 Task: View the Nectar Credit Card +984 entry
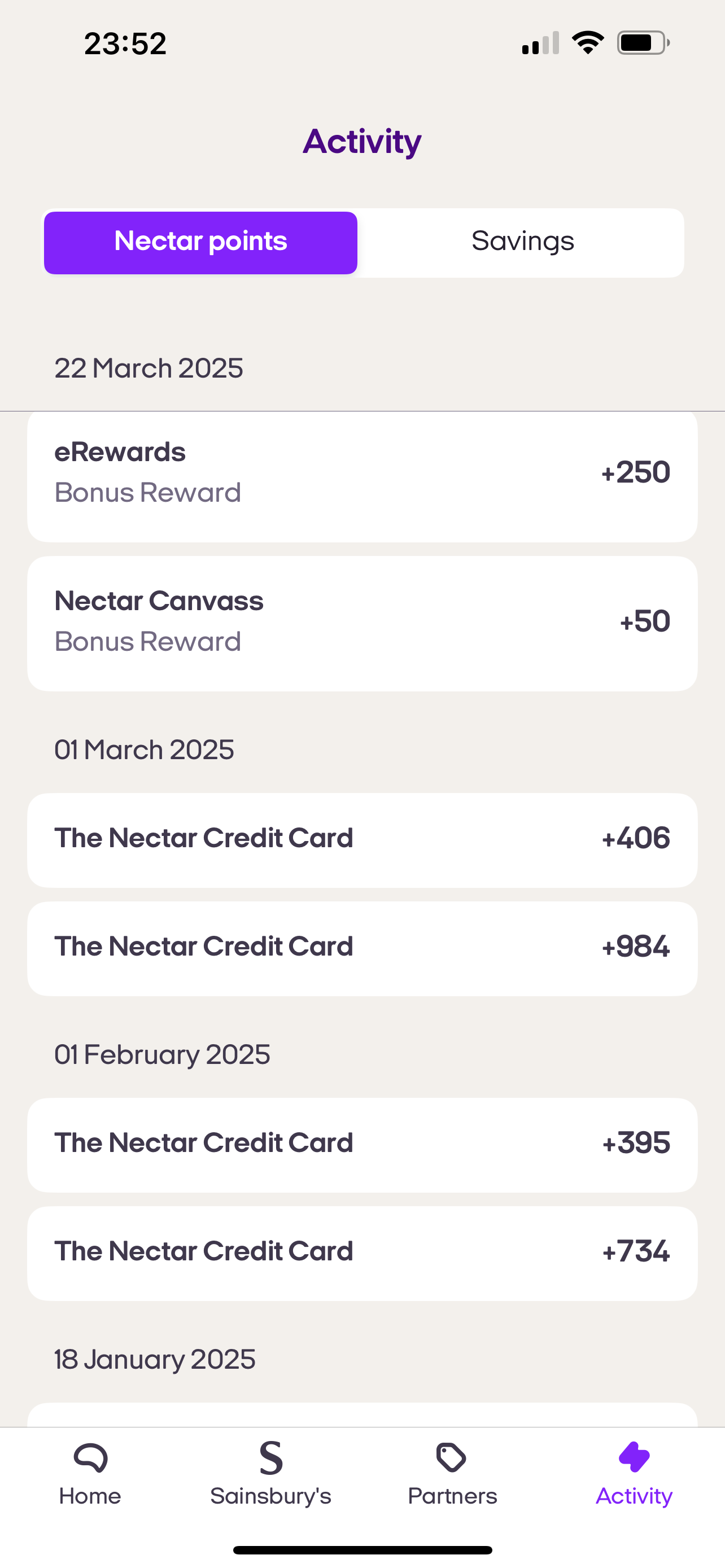362,948
